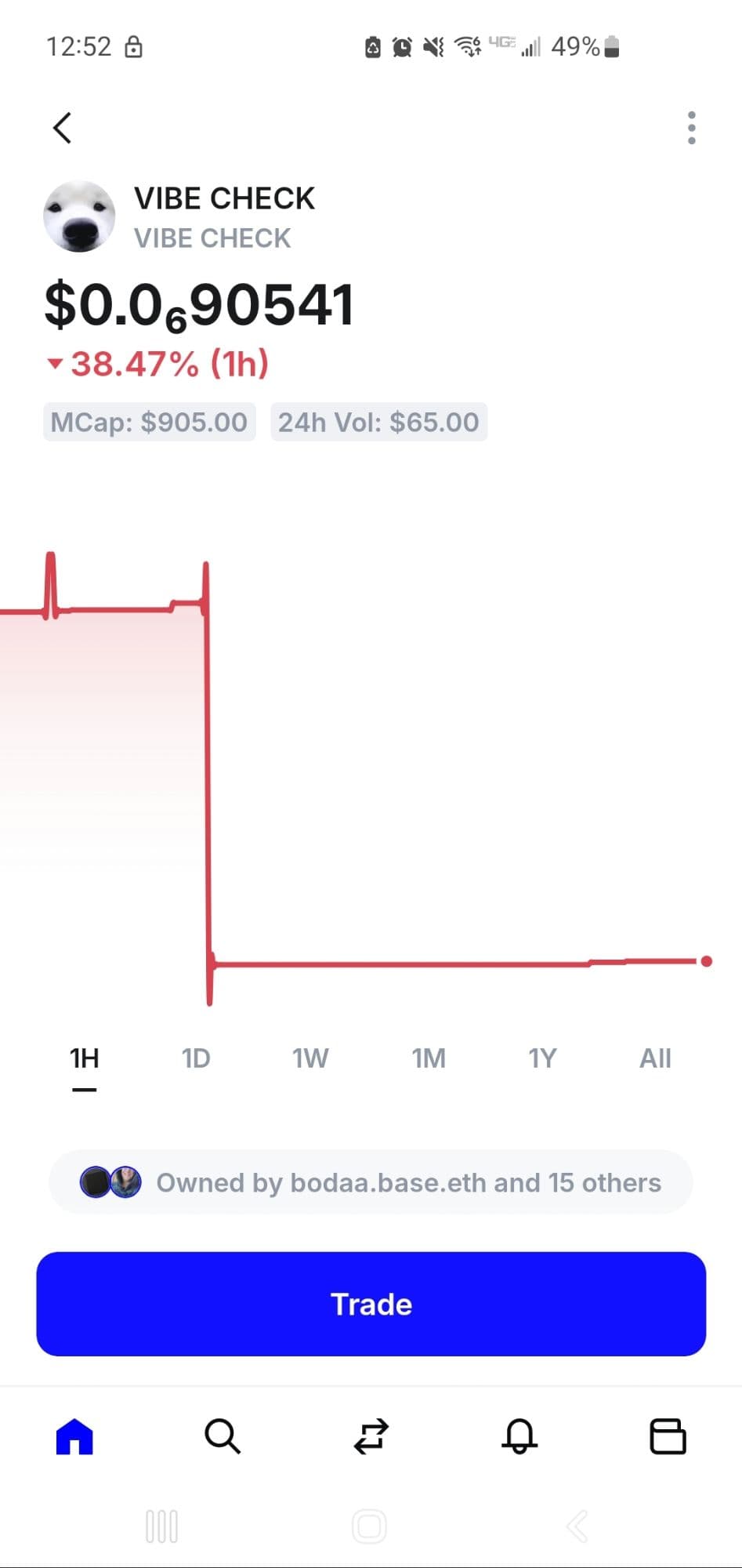Select the 1H chart range

coord(84,1058)
